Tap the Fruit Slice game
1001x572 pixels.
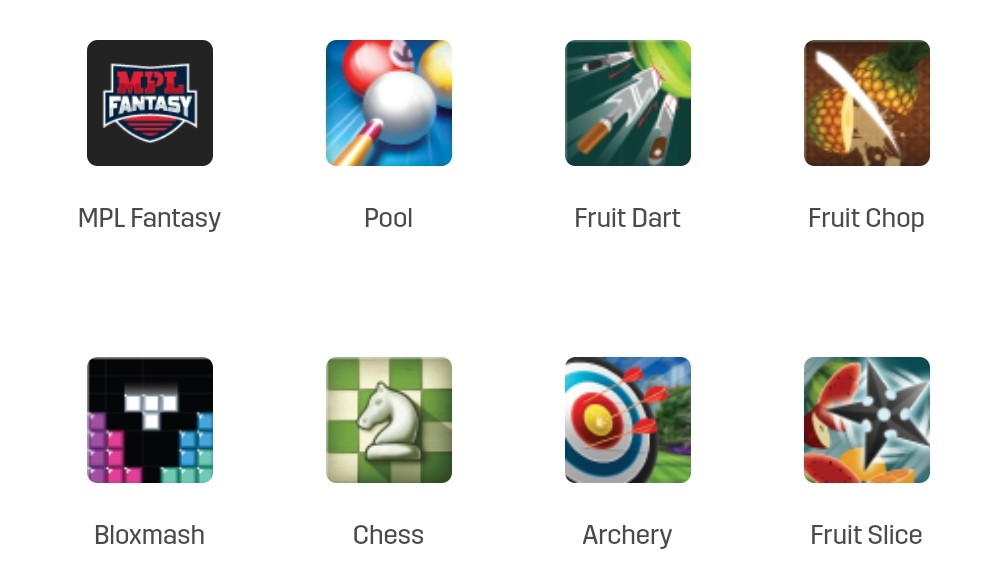(x=867, y=420)
